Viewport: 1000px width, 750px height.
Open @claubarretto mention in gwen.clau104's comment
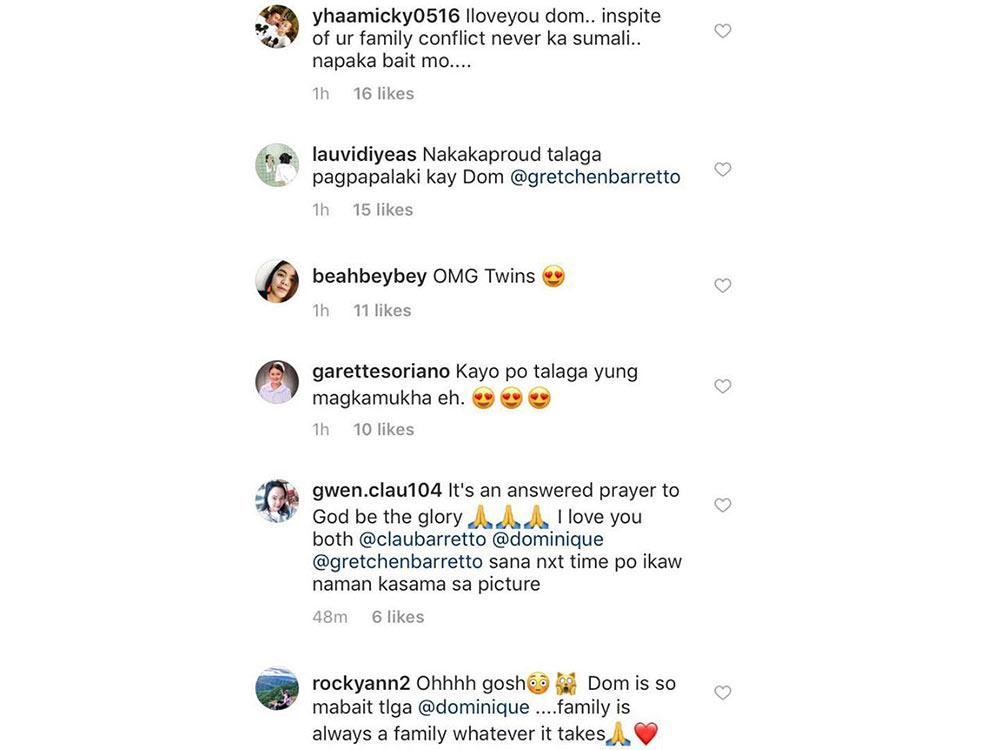click(422, 538)
